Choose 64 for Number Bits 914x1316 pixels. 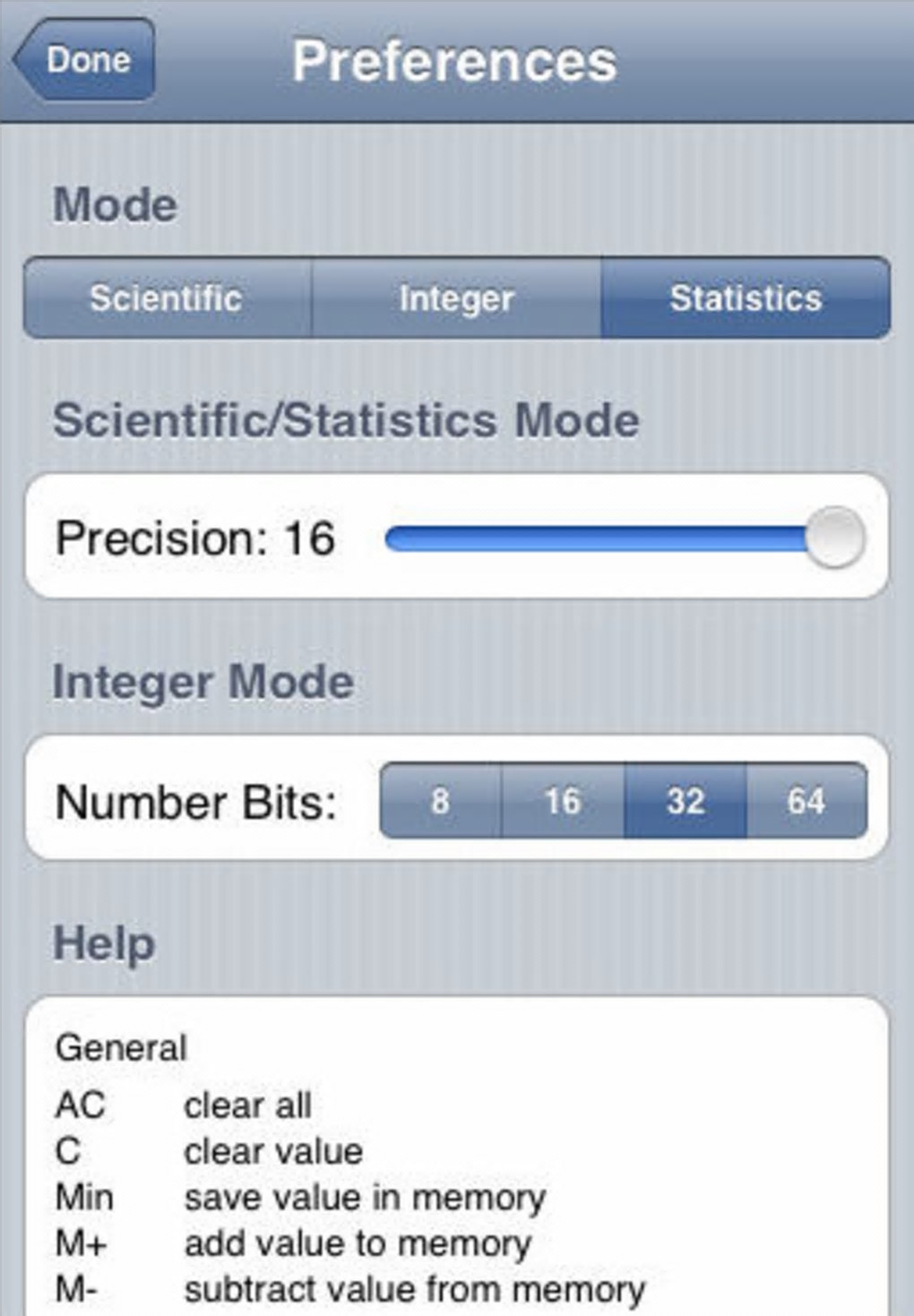tap(806, 801)
